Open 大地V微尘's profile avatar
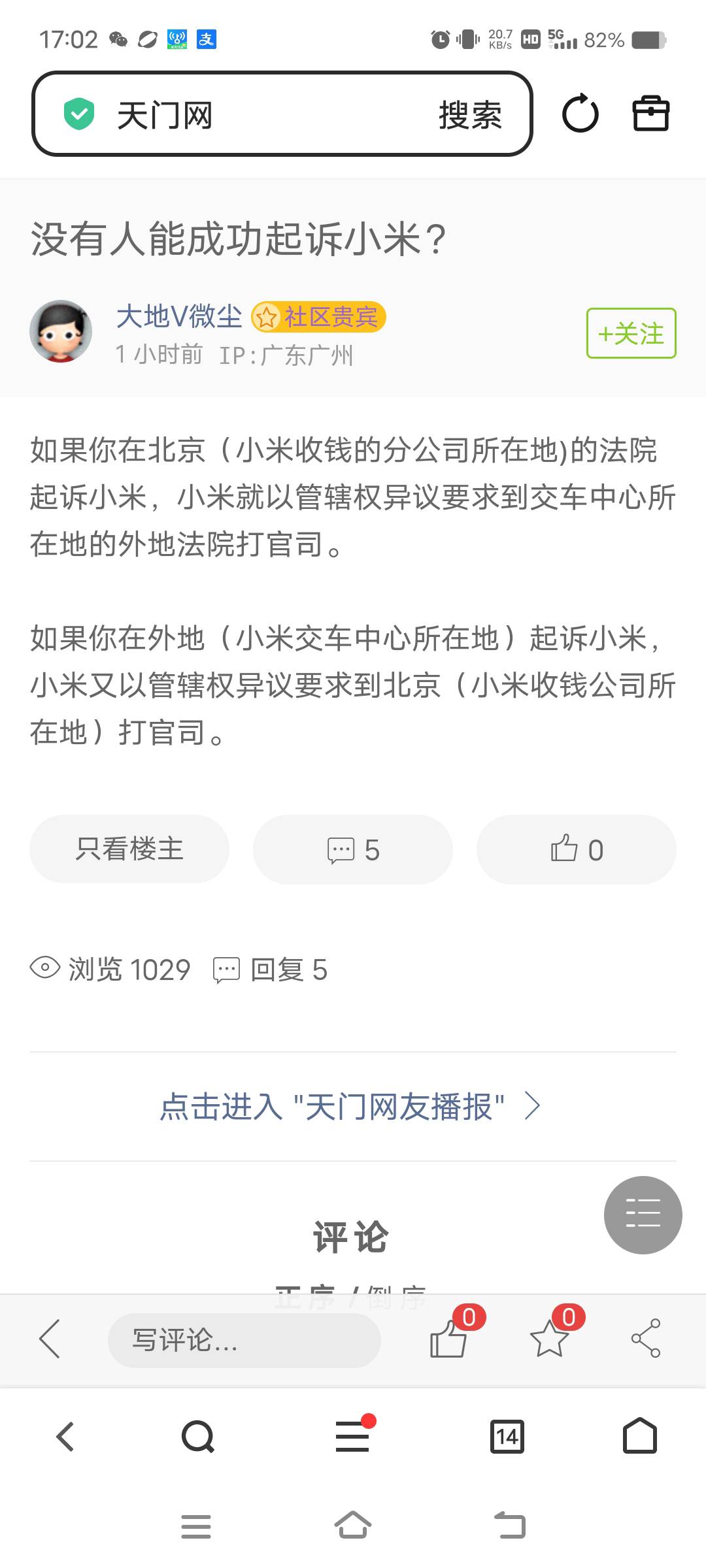The width and height of the screenshot is (706, 1568). (x=61, y=331)
